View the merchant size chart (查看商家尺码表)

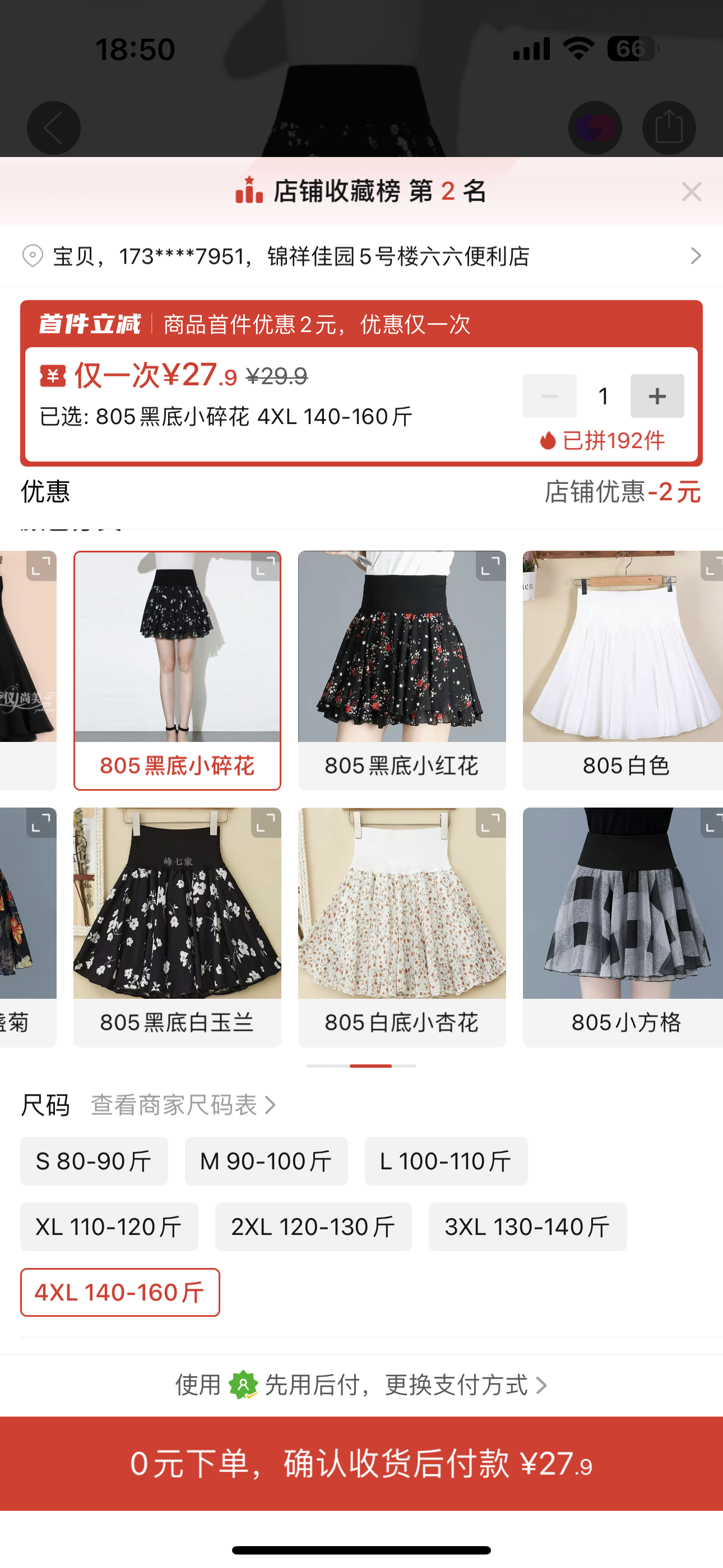pos(183,1105)
